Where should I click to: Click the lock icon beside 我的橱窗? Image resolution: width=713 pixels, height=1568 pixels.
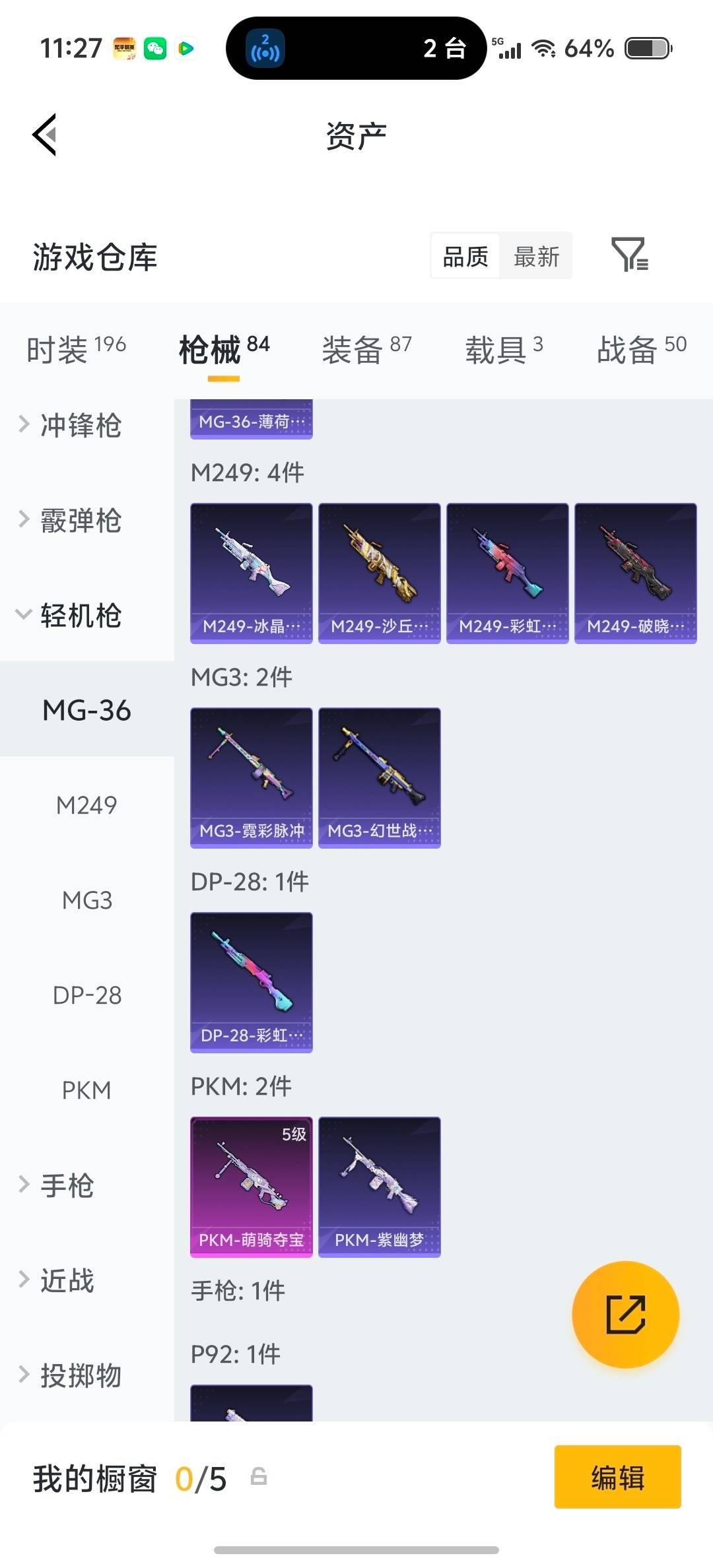point(257,1478)
